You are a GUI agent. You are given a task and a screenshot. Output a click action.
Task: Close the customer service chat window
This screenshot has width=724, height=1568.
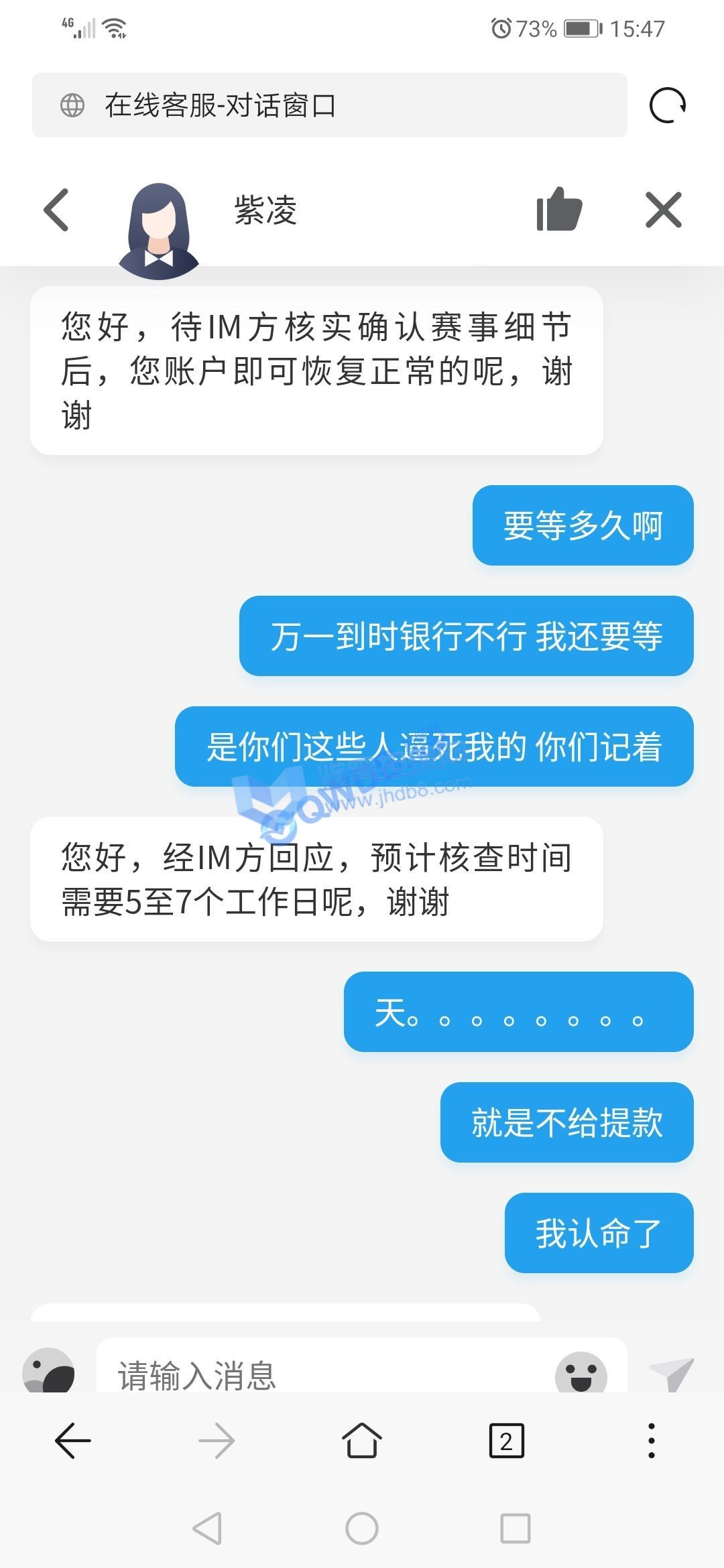[663, 210]
